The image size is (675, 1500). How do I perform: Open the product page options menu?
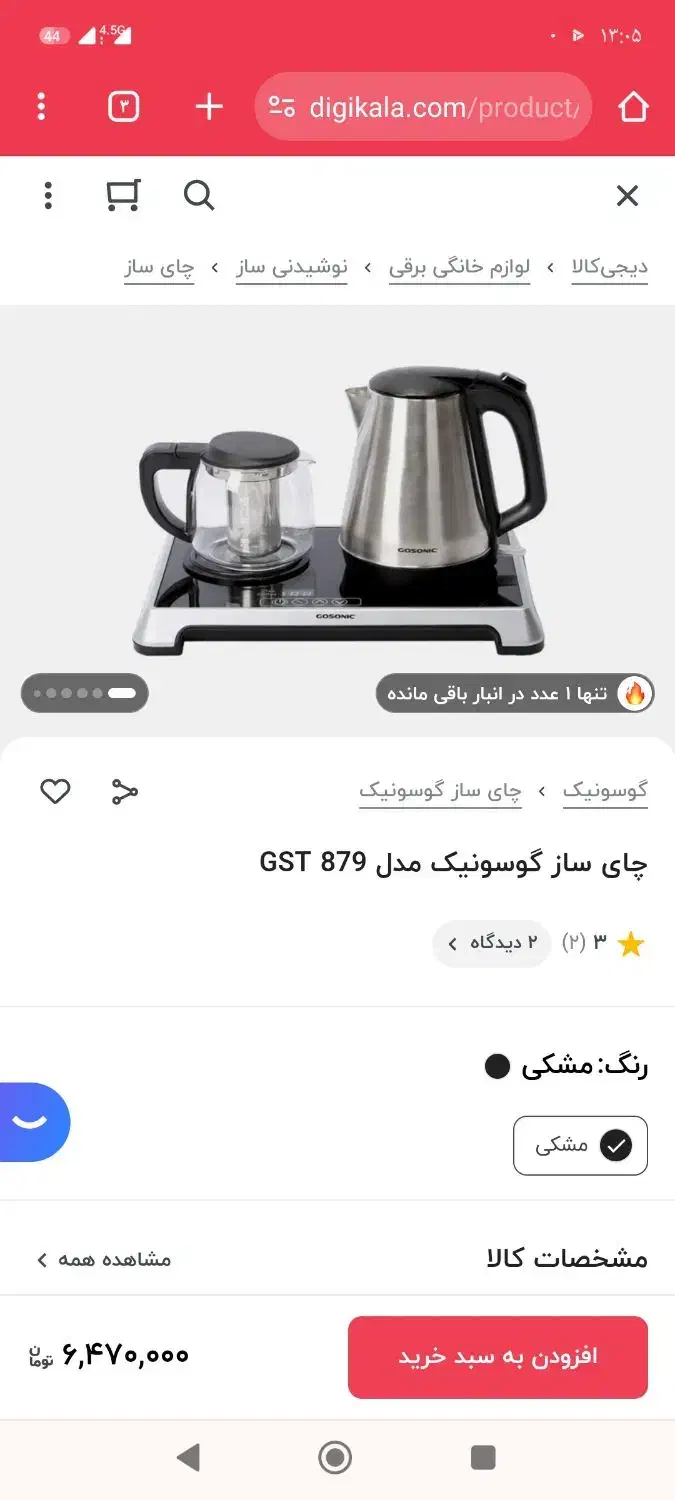click(47, 195)
